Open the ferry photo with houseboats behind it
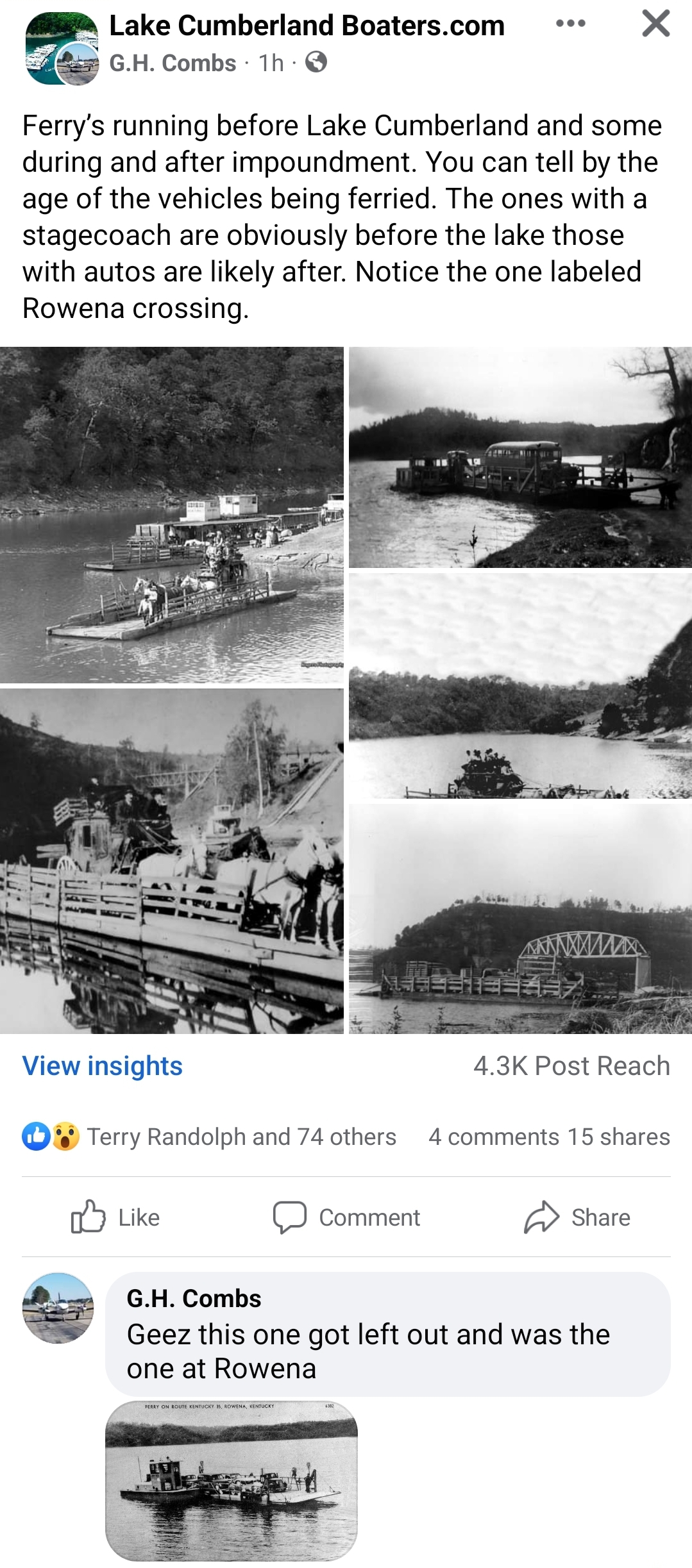692x1568 pixels. 171,514
